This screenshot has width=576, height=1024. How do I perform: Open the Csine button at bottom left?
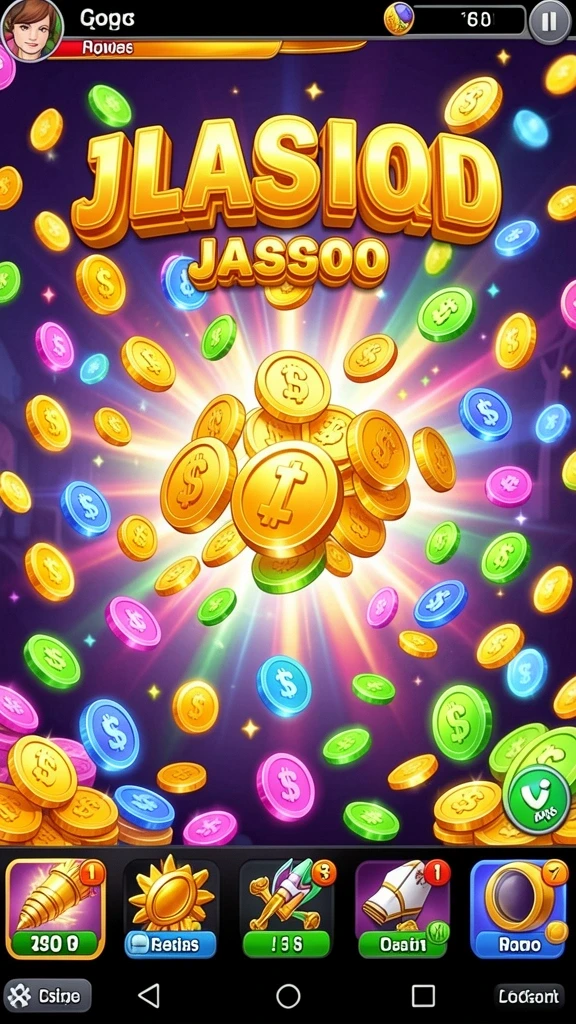coord(47,996)
